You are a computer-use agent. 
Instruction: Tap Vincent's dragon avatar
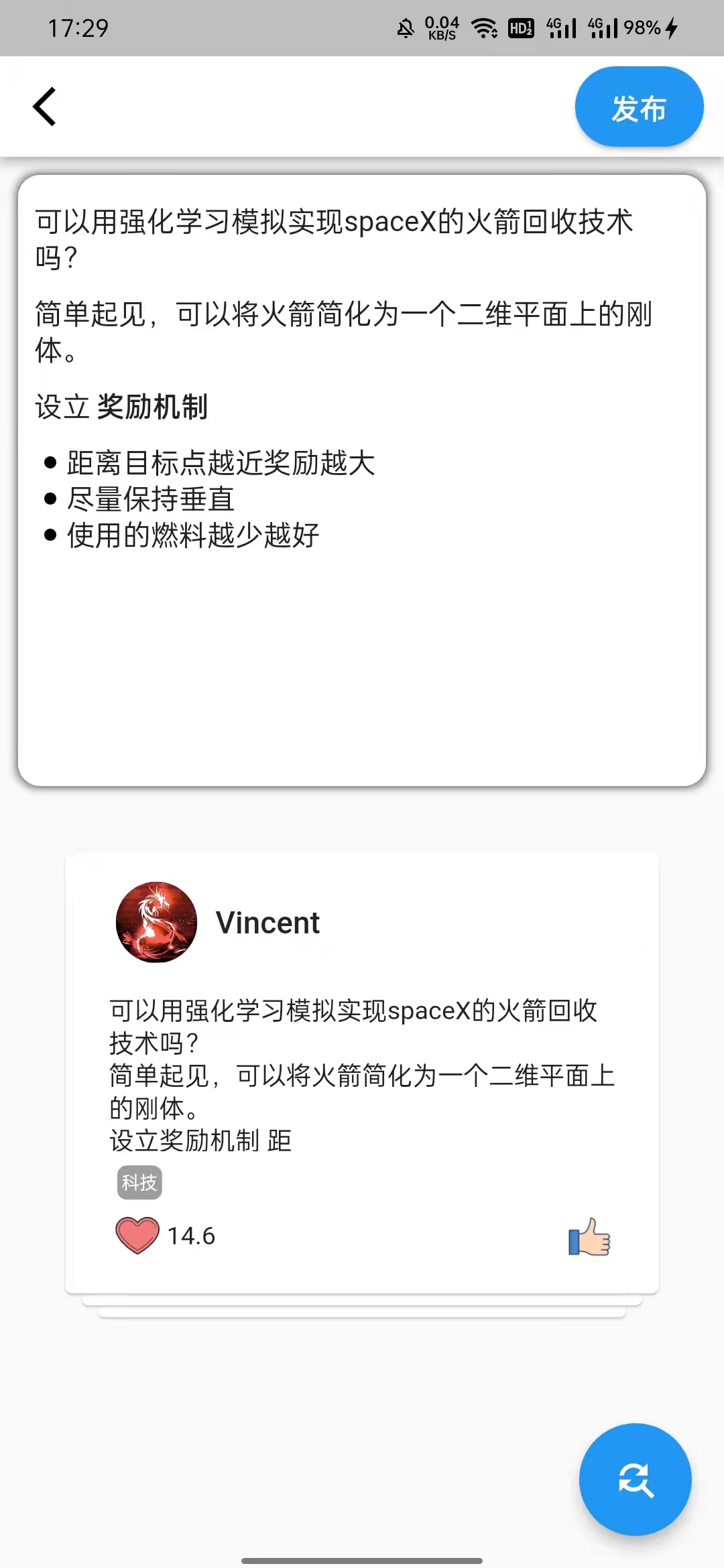pyautogui.click(x=156, y=922)
